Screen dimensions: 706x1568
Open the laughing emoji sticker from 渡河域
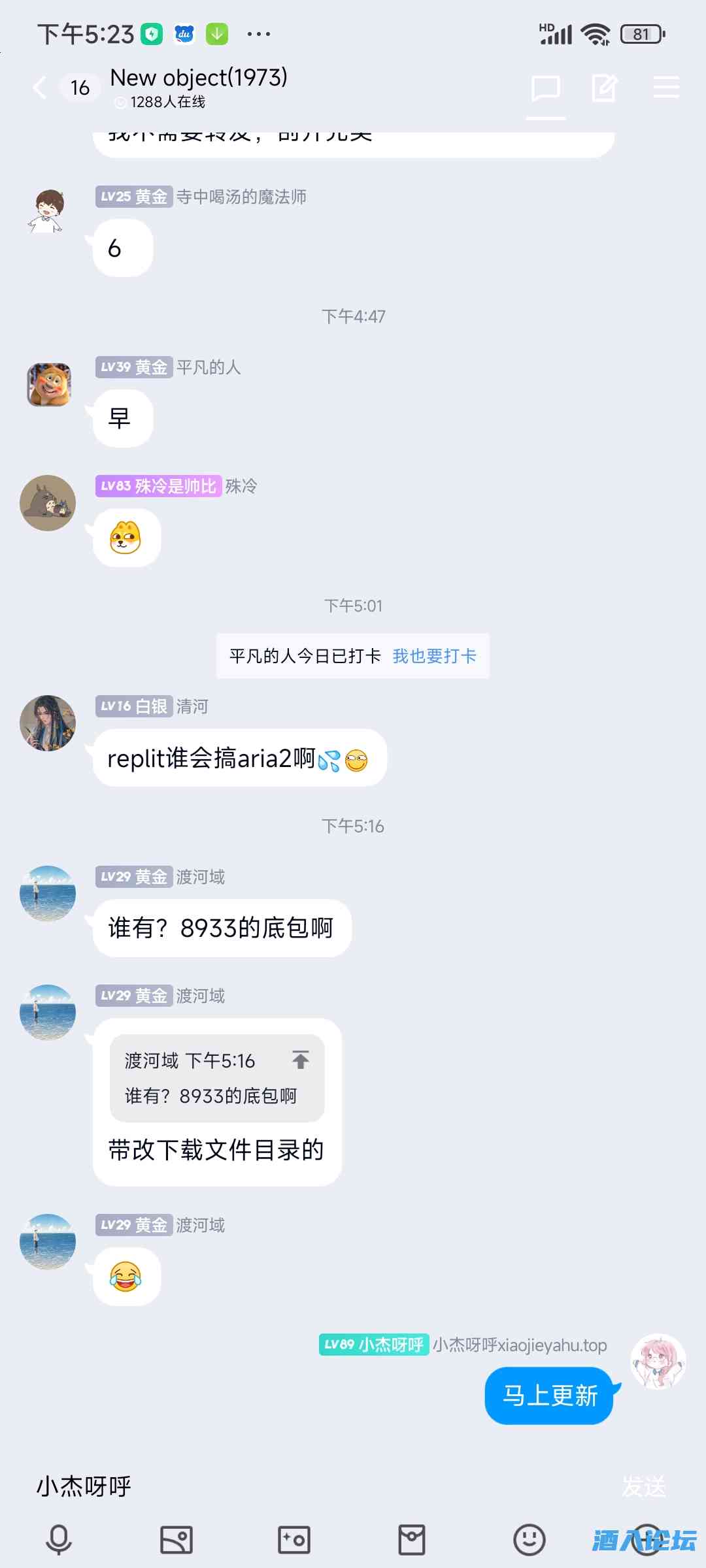pyautogui.click(x=126, y=1277)
